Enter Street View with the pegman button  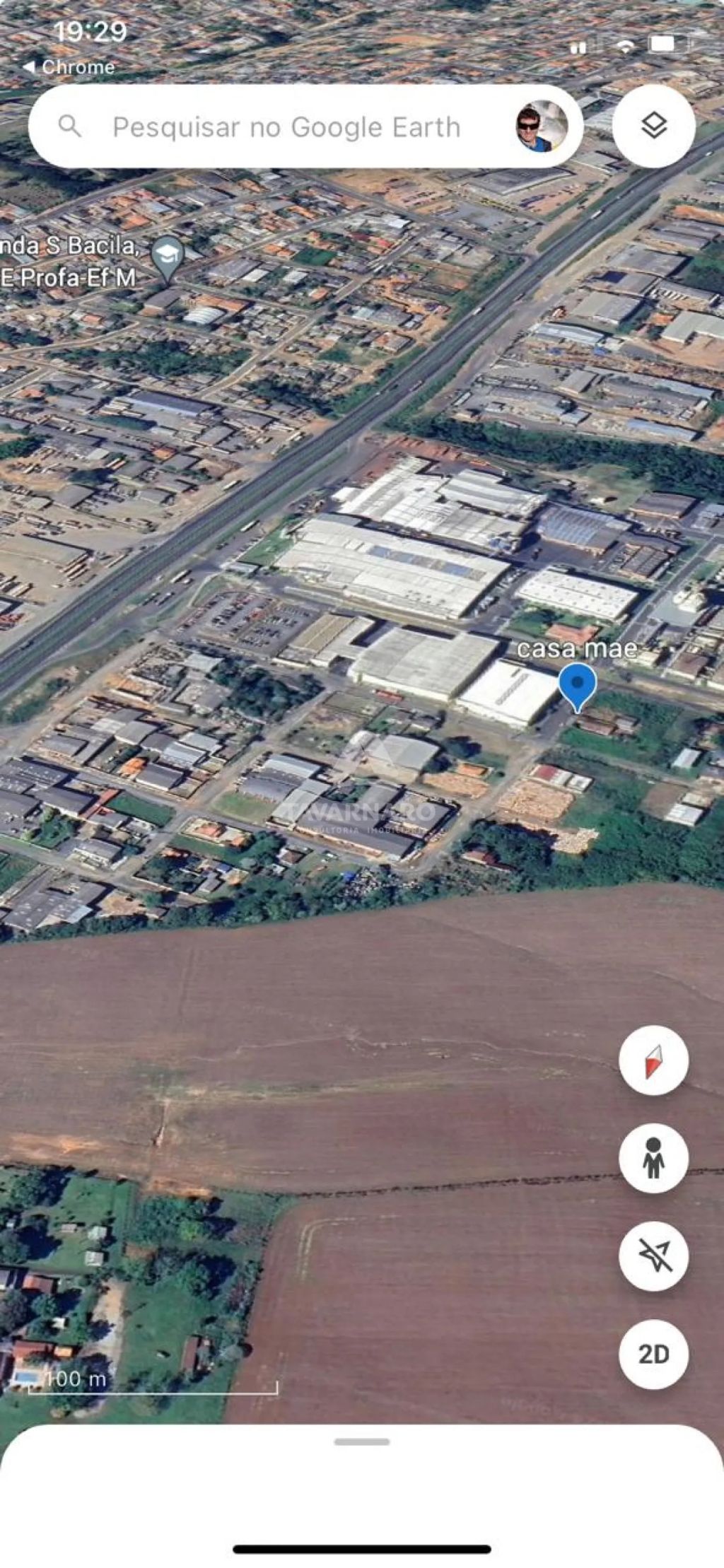[653, 1159]
